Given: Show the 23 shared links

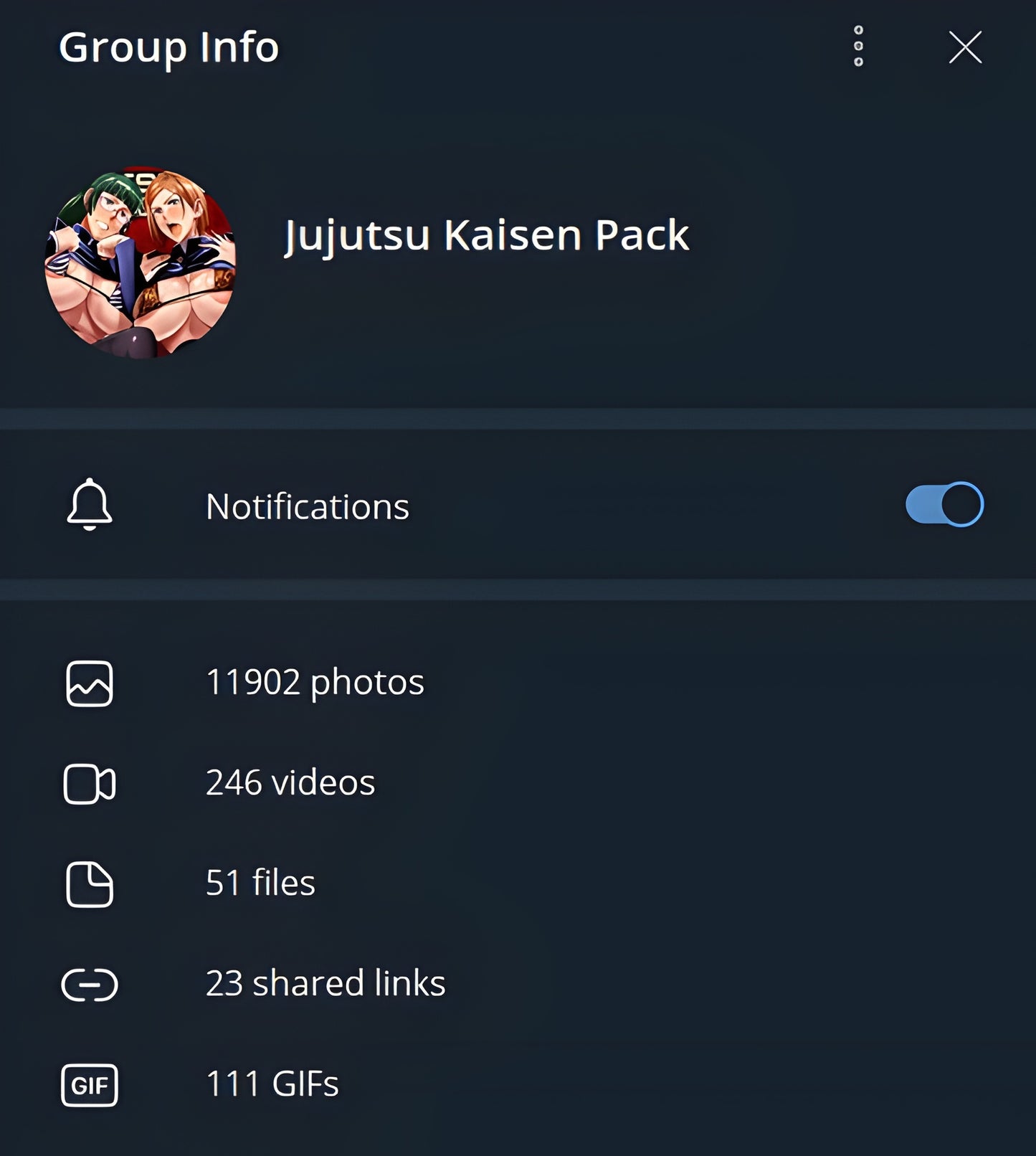Looking at the screenshot, I should (325, 983).
